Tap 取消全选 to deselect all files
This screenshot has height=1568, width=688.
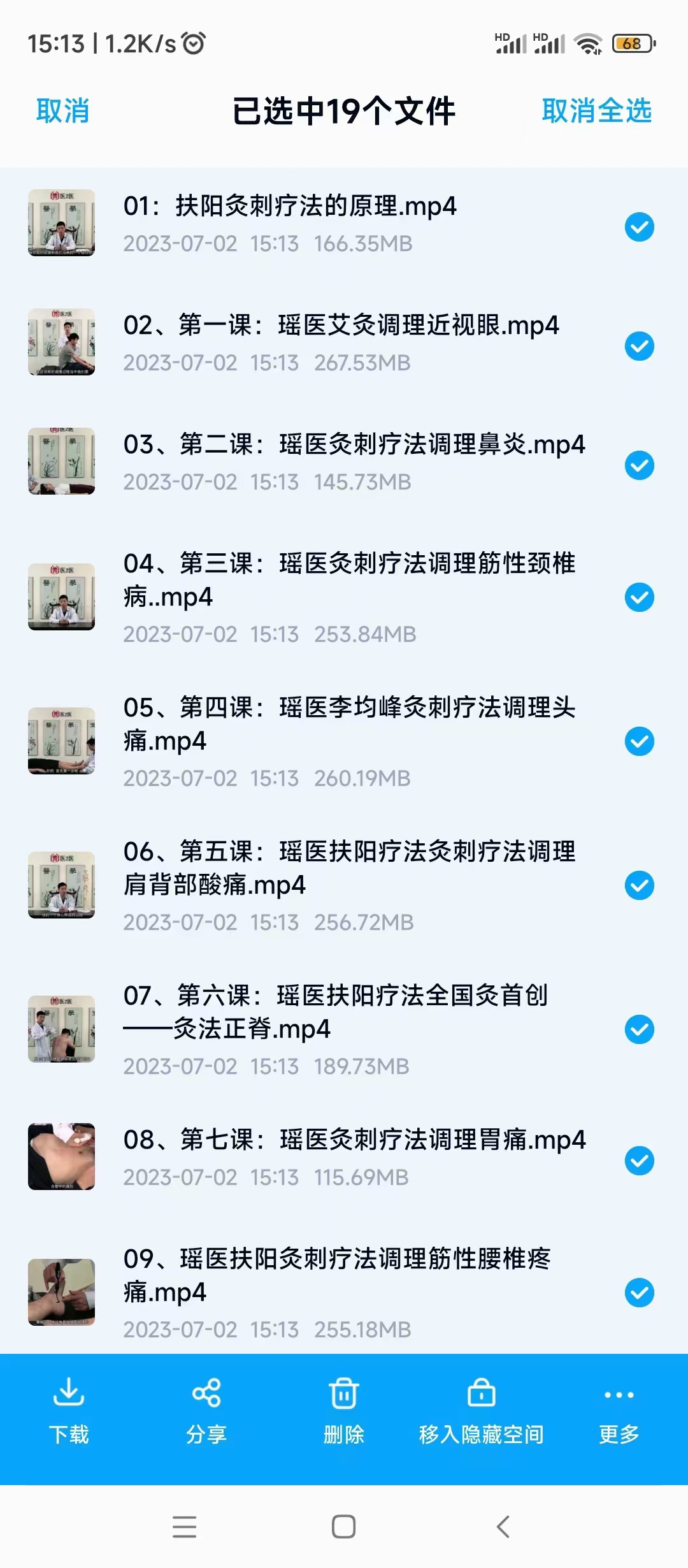coord(596,111)
